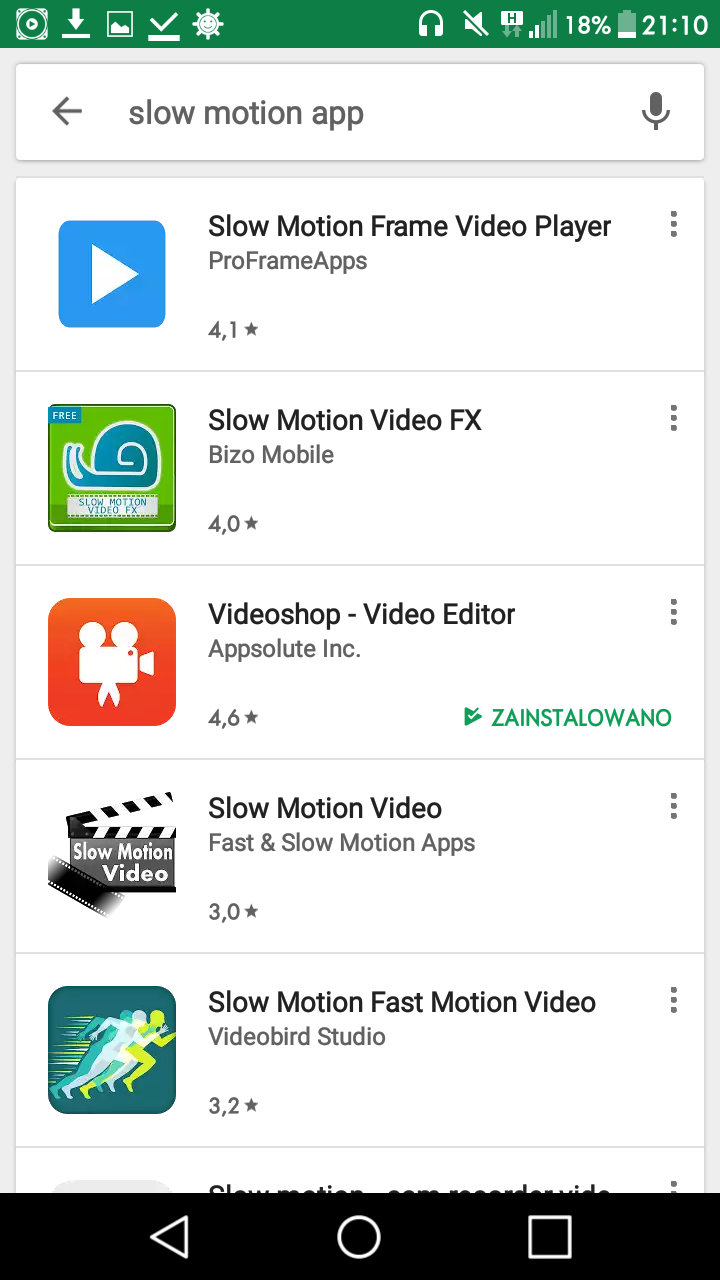The height and width of the screenshot is (1280, 720).
Task: Start voice search with the microphone
Action: click(x=655, y=112)
